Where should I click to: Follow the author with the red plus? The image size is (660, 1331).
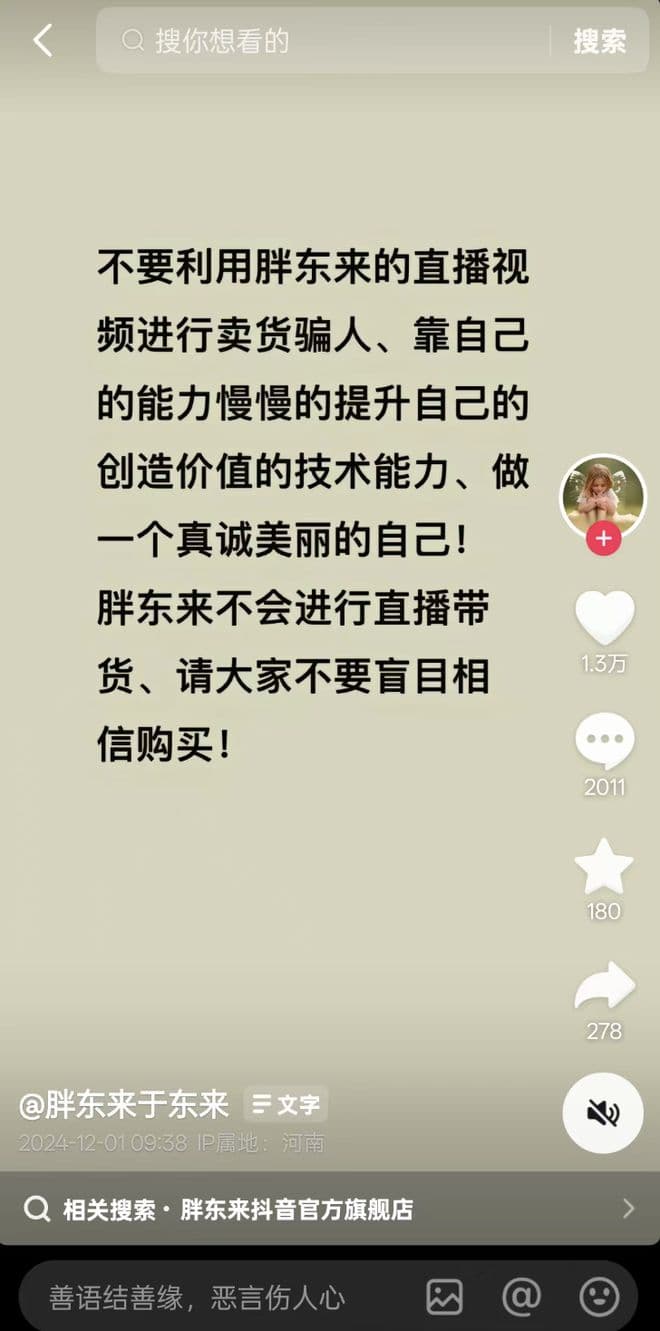point(603,540)
